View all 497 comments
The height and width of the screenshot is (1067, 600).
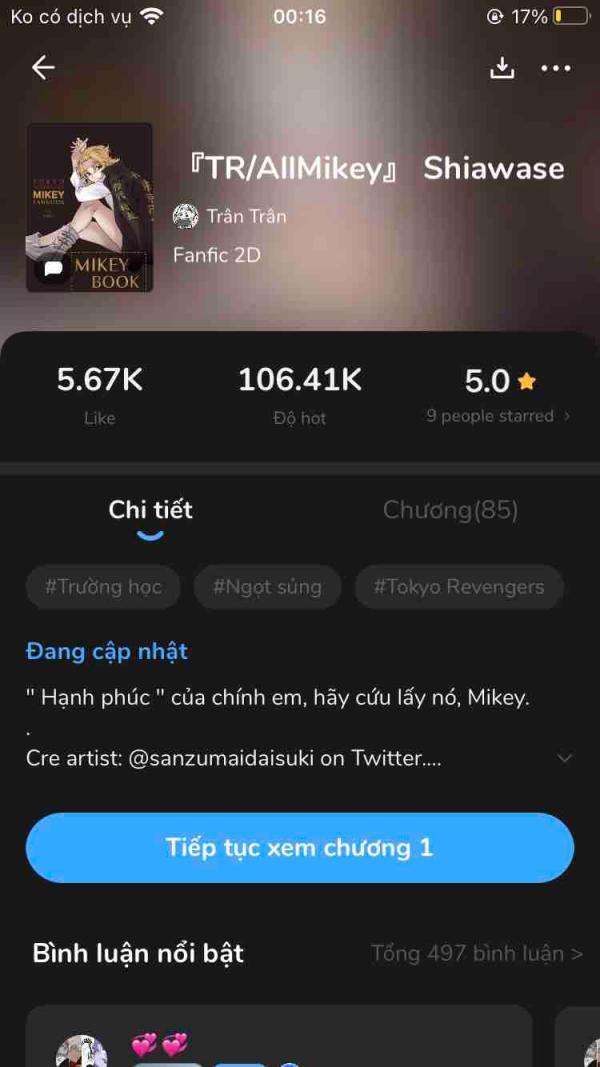coord(476,953)
